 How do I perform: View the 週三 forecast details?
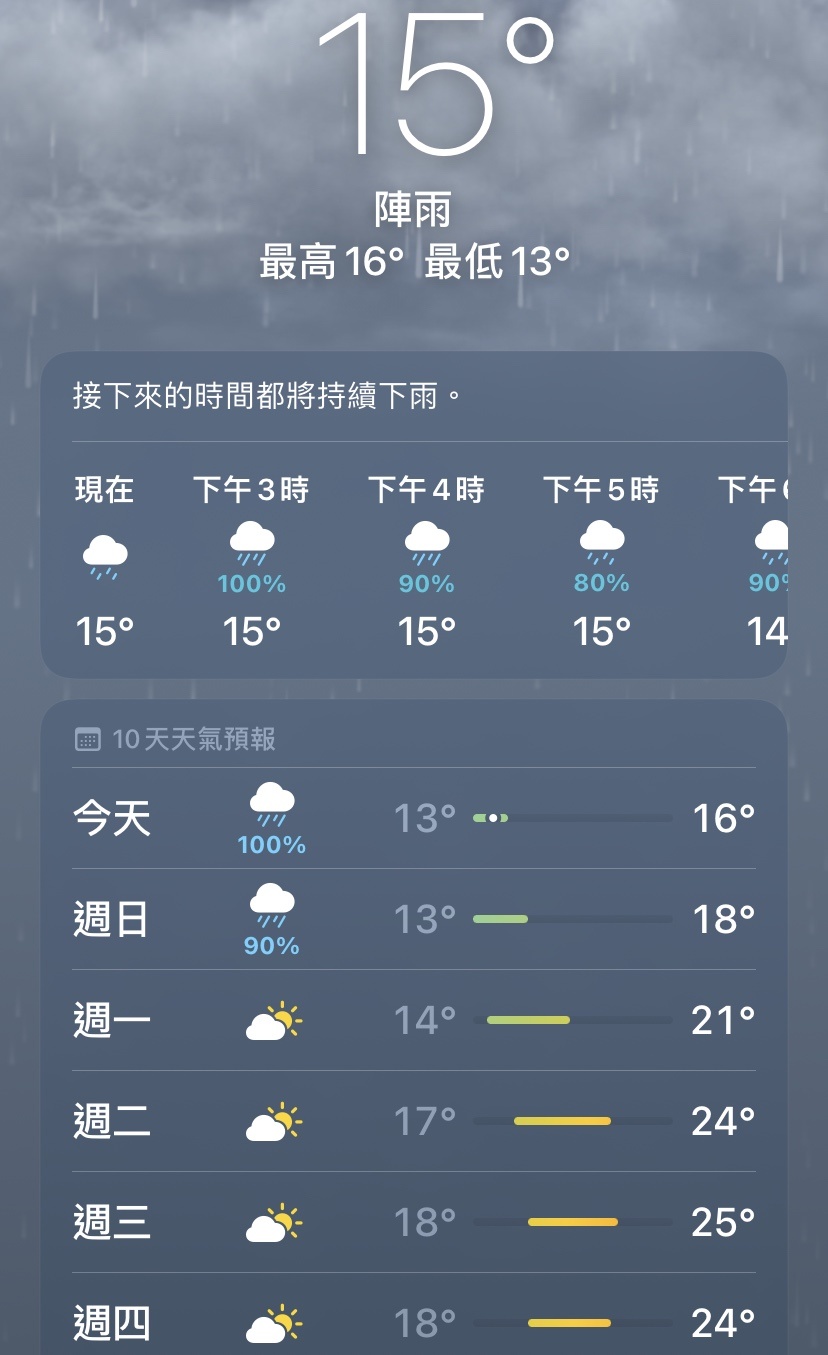click(414, 1222)
